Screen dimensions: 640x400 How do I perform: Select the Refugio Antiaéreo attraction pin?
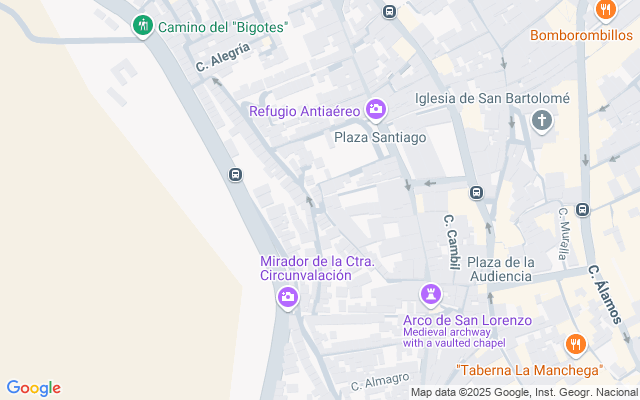coord(376,108)
